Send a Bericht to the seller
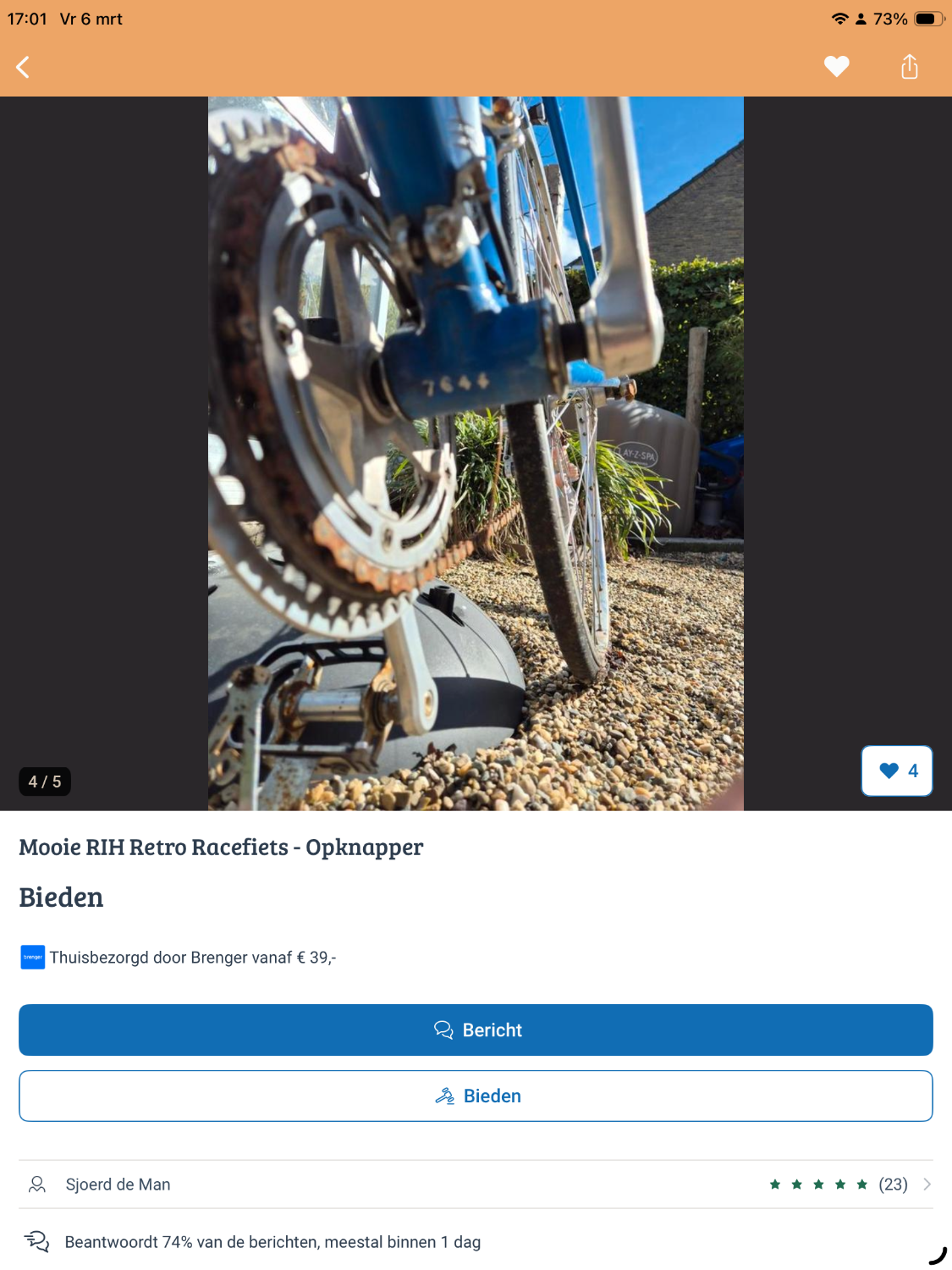Image resolution: width=952 pixels, height=1270 pixels. (x=476, y=1030)
